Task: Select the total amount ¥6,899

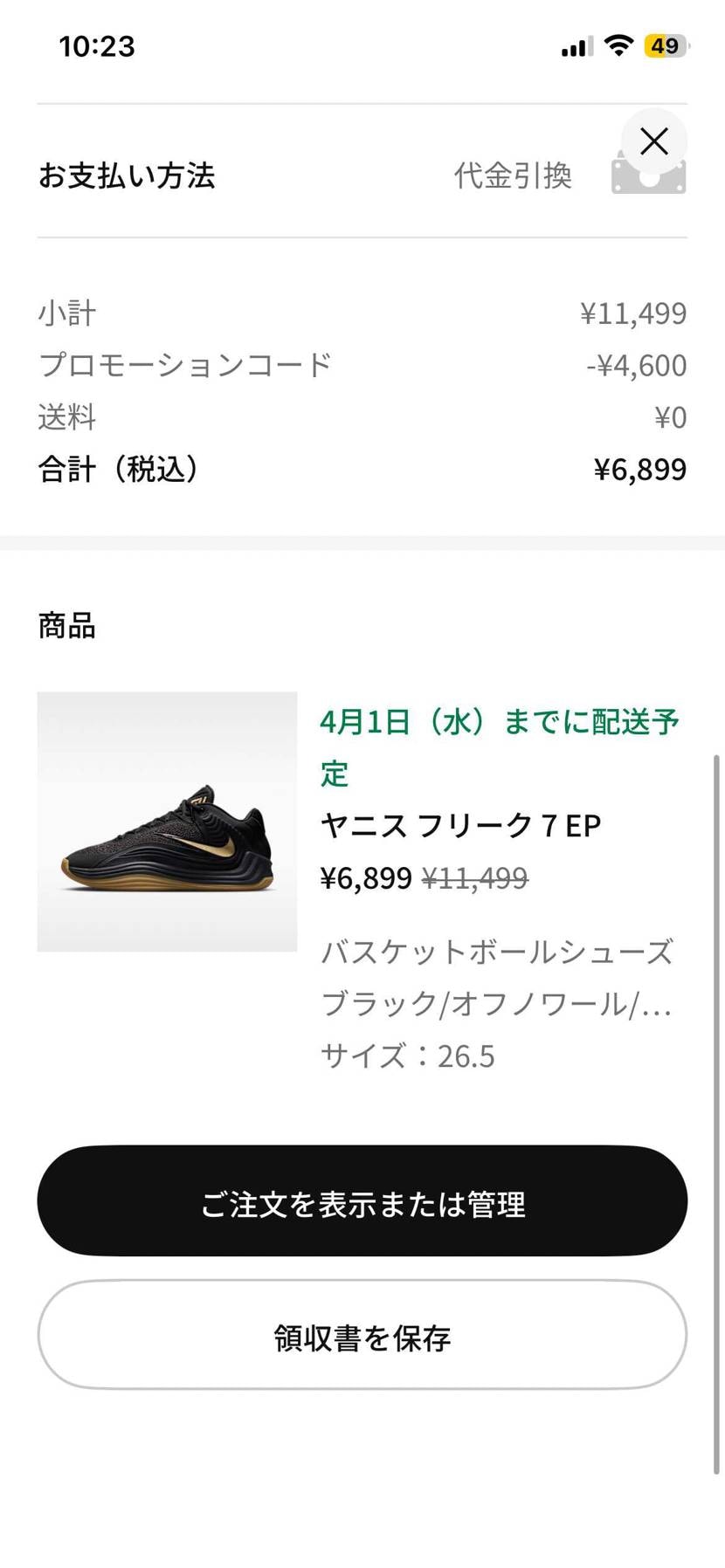Action: [640, 470]
